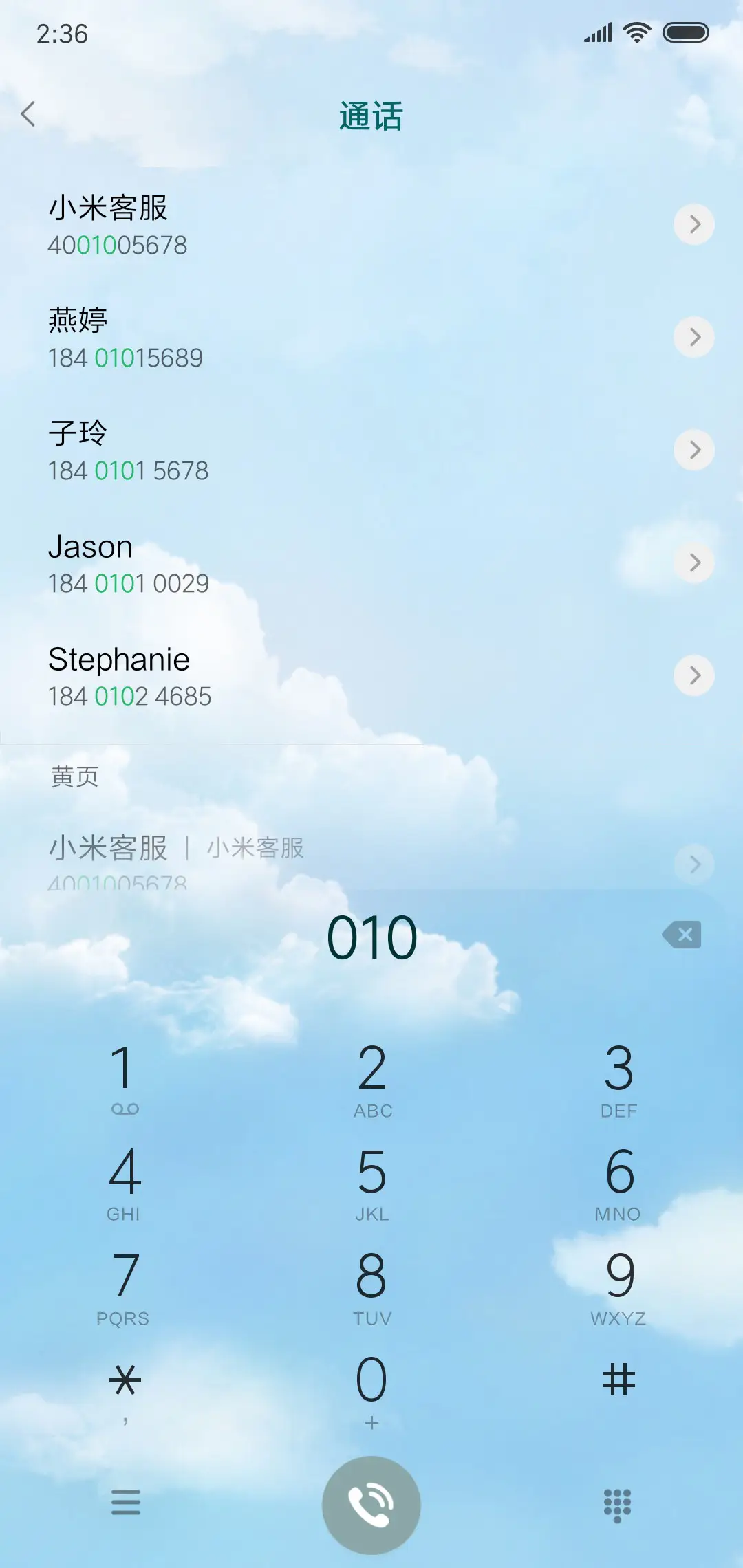Call 燕婷 from the call log
The image size is (743, 1568).
pyautogui.click(x=275, y=337)
